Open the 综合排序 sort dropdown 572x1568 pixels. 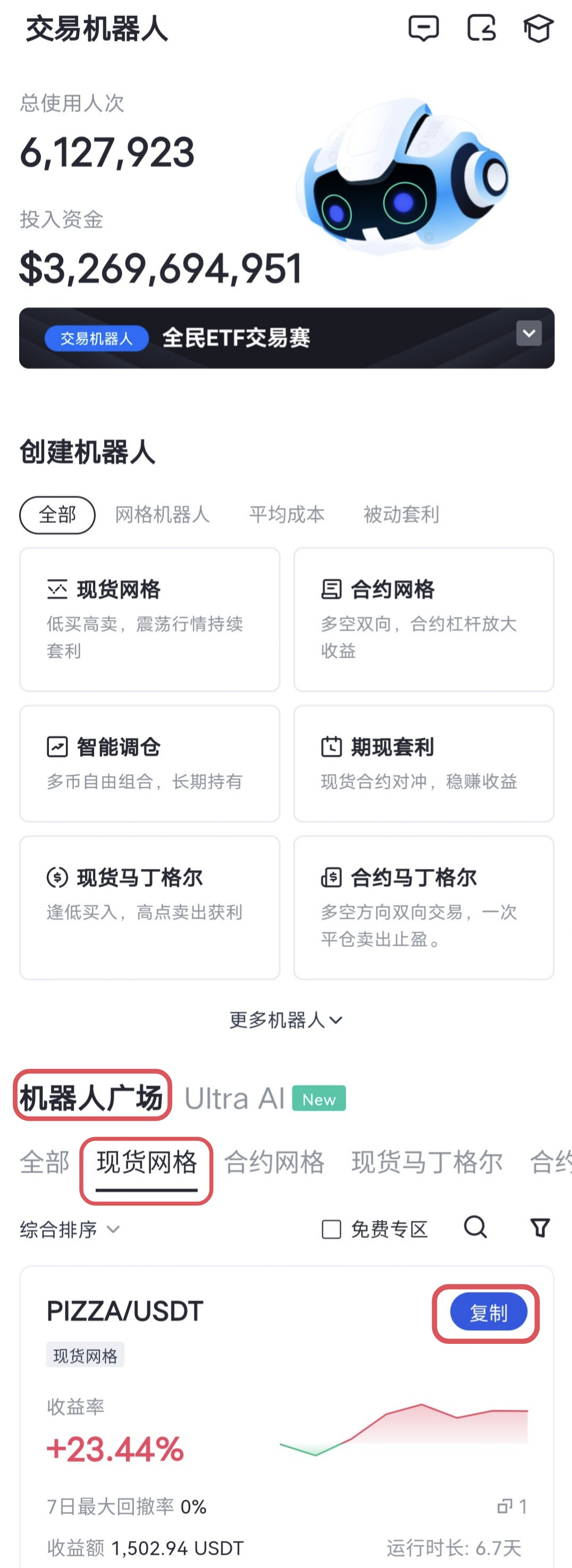coord(70,1230)
